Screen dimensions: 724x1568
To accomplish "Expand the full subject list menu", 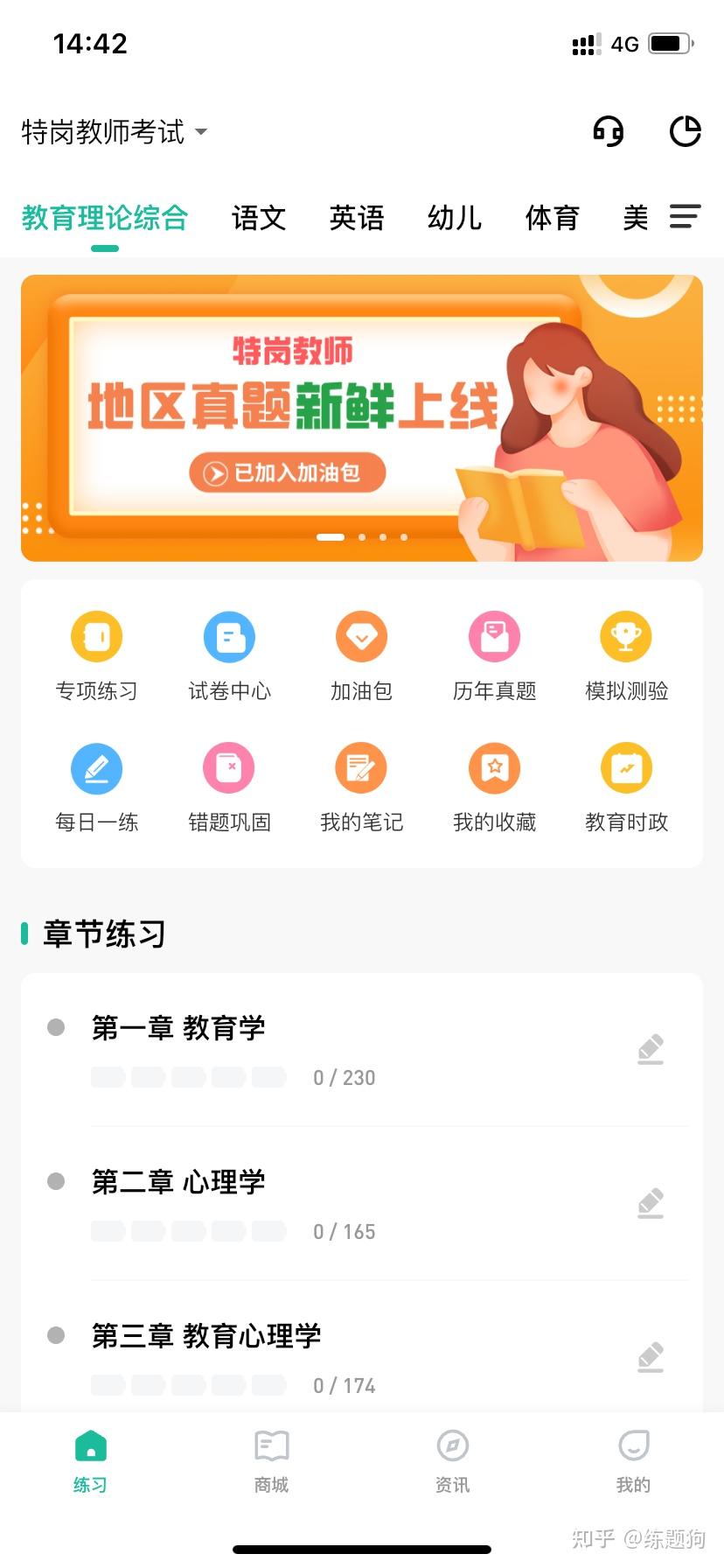I will coord(686,217).
